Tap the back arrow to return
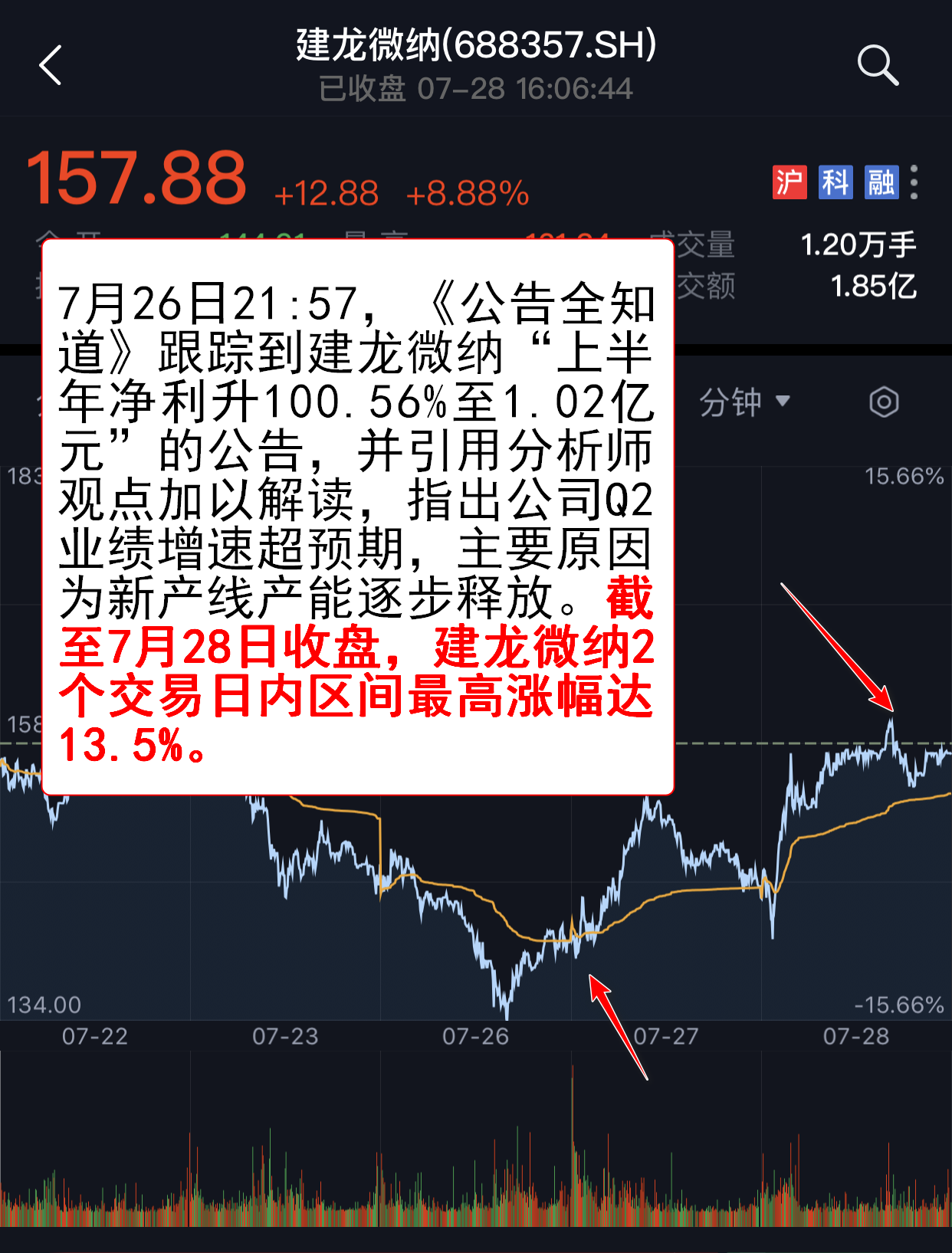Screen dimensions: 952x1253 51,64
